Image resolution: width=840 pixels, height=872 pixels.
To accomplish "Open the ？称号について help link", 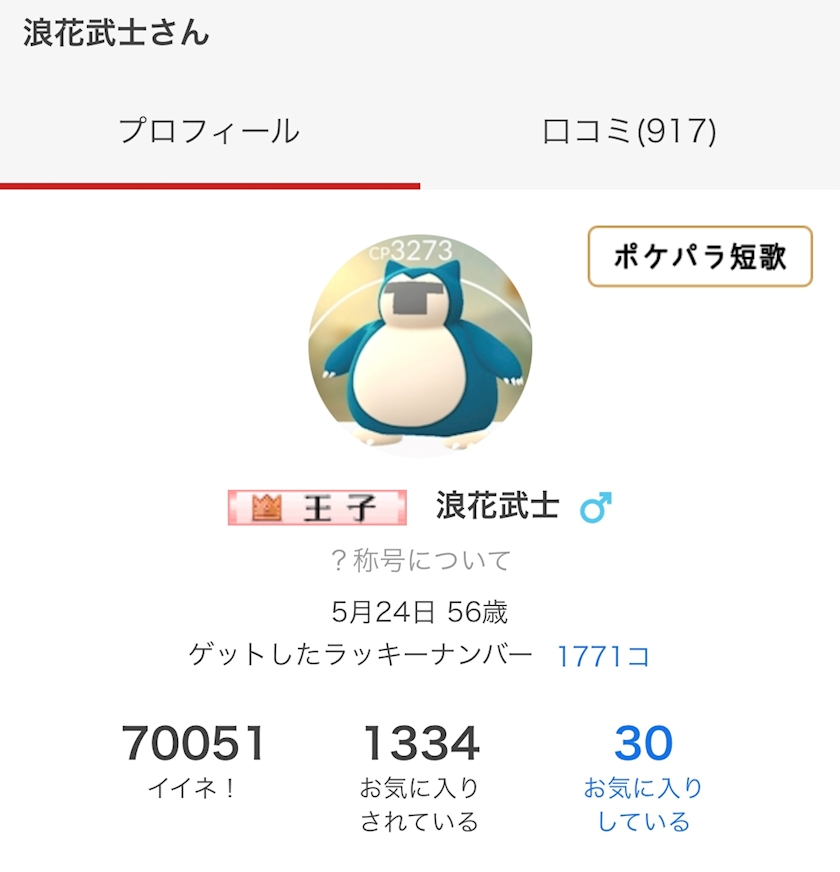I will (420, 560).
